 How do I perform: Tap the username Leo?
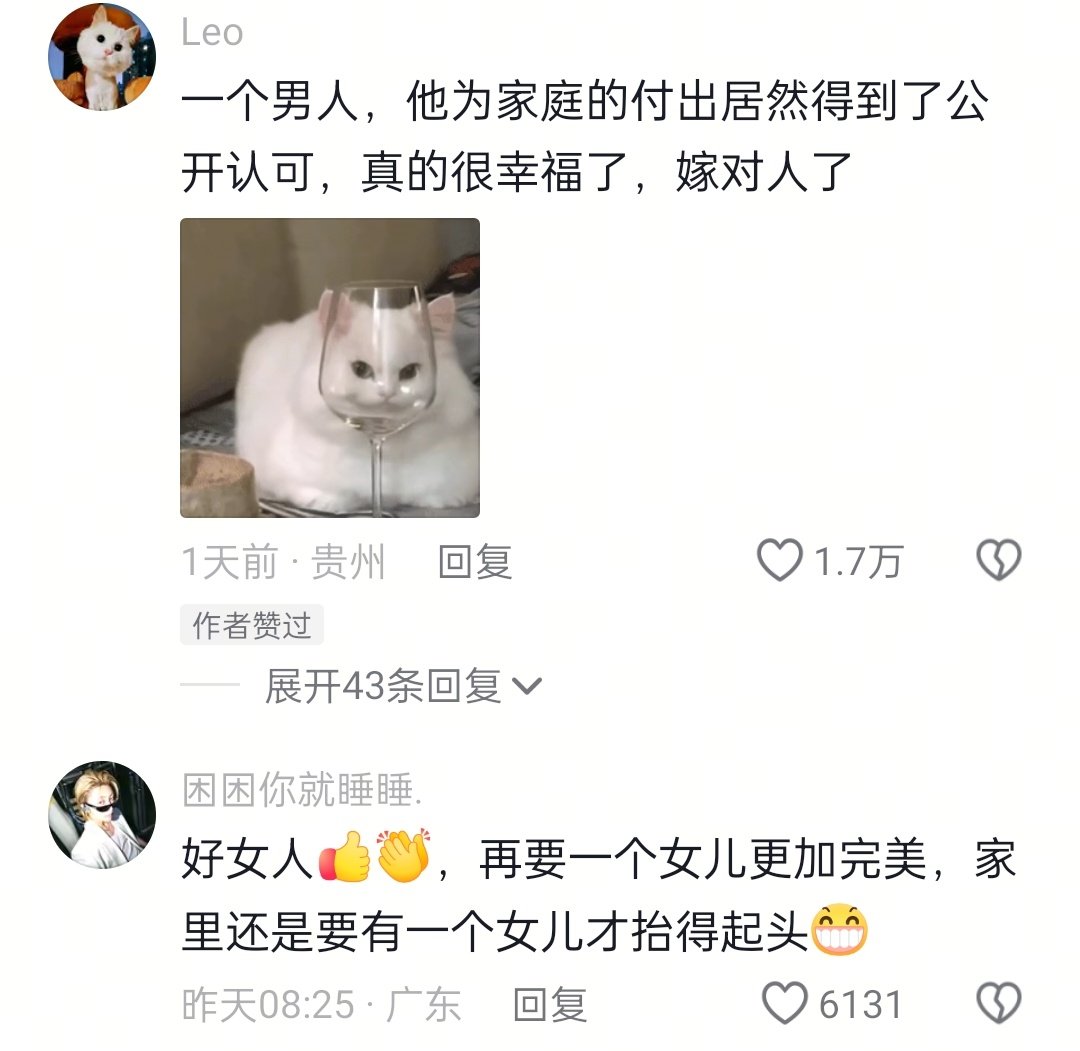click(212, 33)
